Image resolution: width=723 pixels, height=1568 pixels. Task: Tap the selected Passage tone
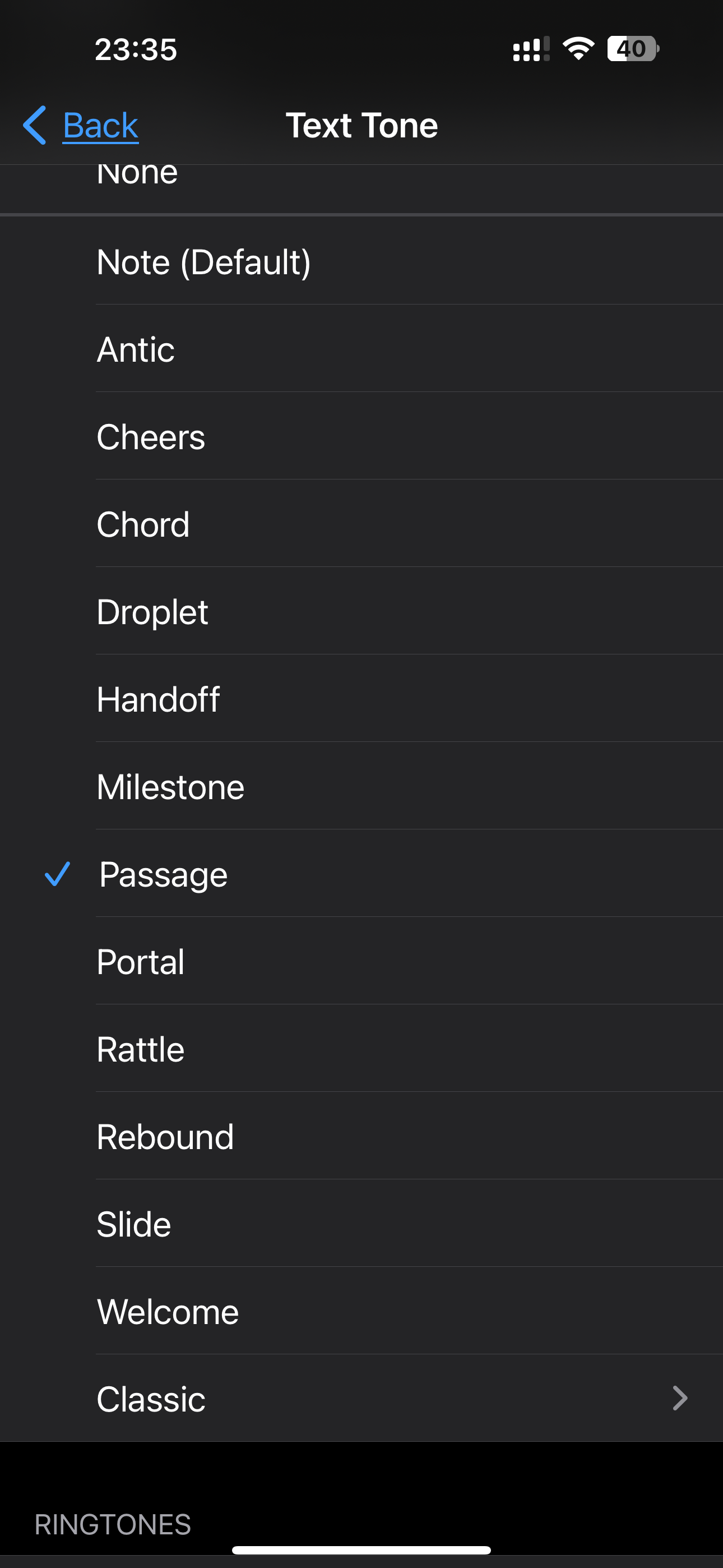click(x=361, y=874)
